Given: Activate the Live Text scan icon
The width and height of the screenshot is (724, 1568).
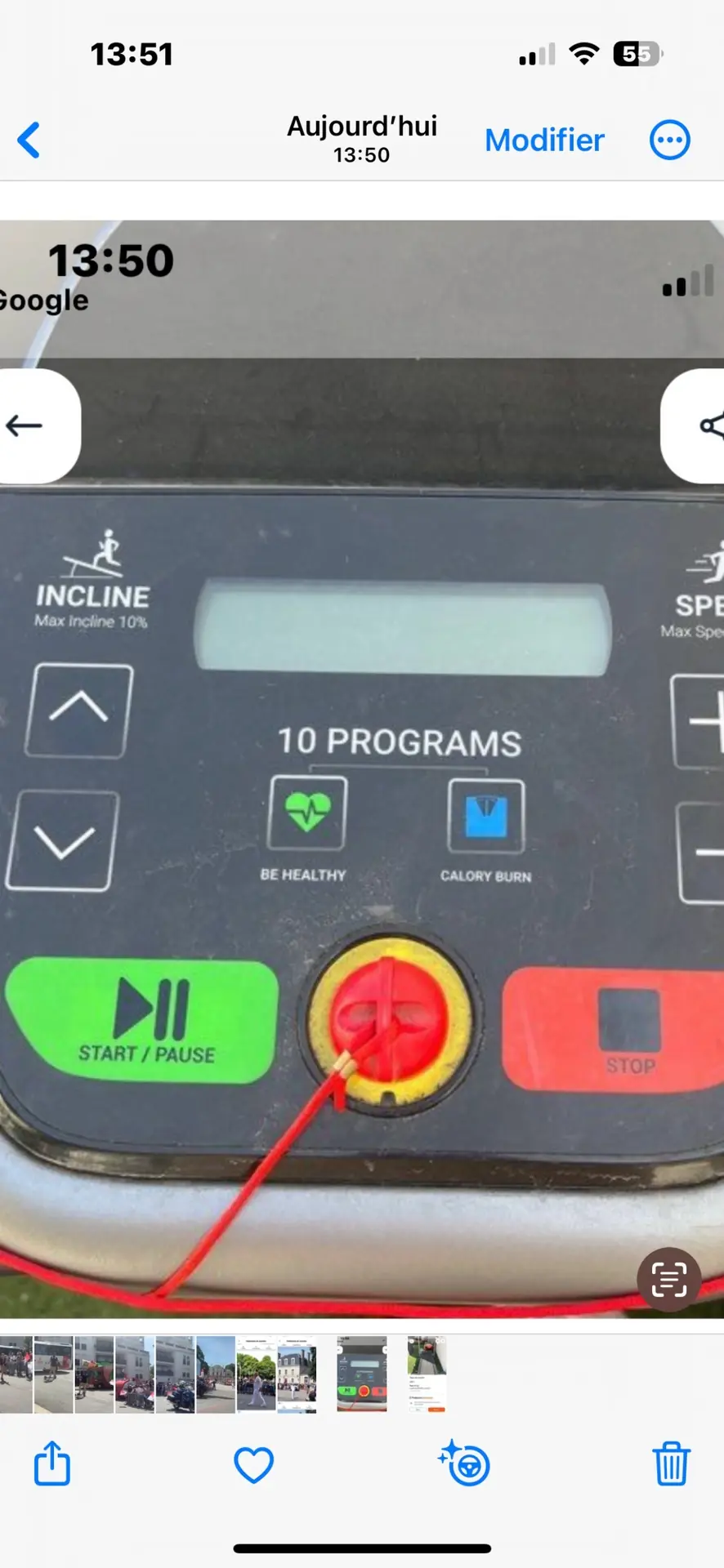Looking at the screenshot, I should tap(668, 1279).
